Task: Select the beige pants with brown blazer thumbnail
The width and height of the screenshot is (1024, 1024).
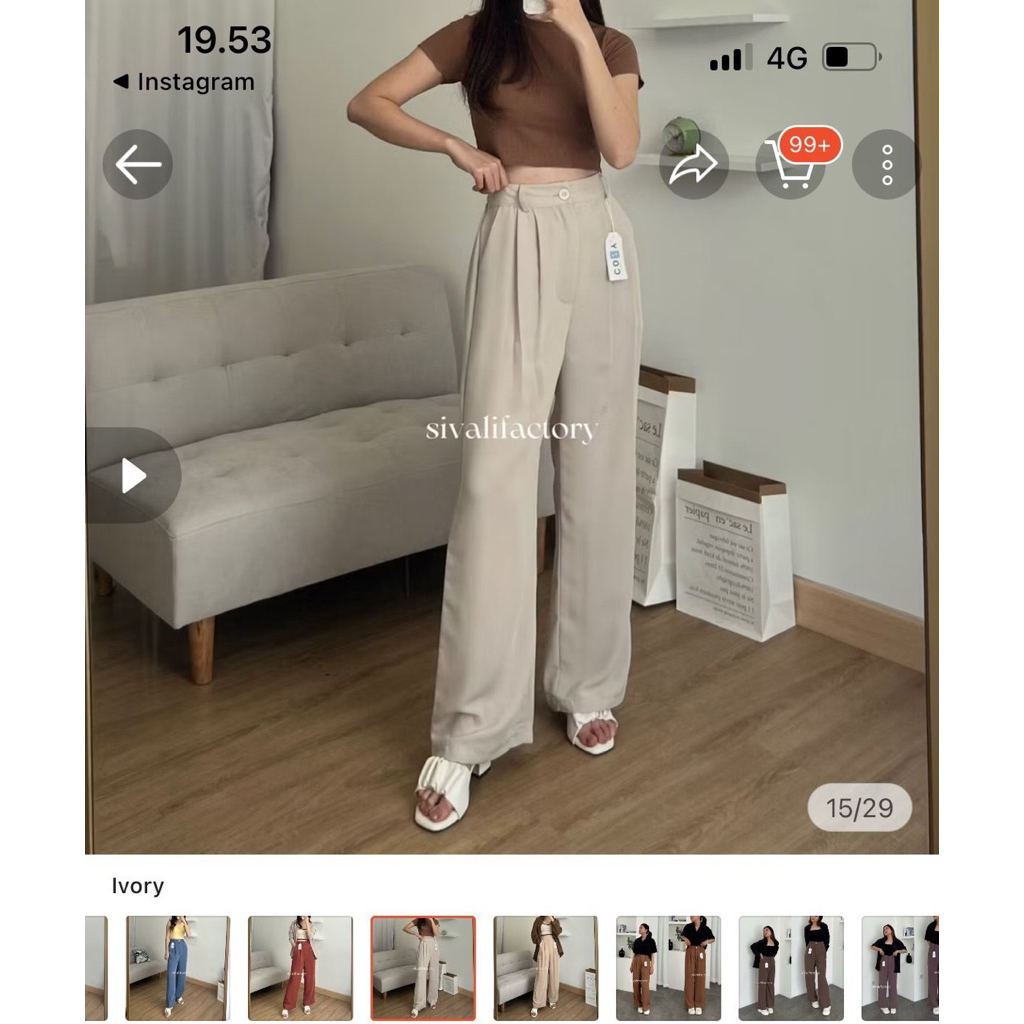Action: (546, 967)
